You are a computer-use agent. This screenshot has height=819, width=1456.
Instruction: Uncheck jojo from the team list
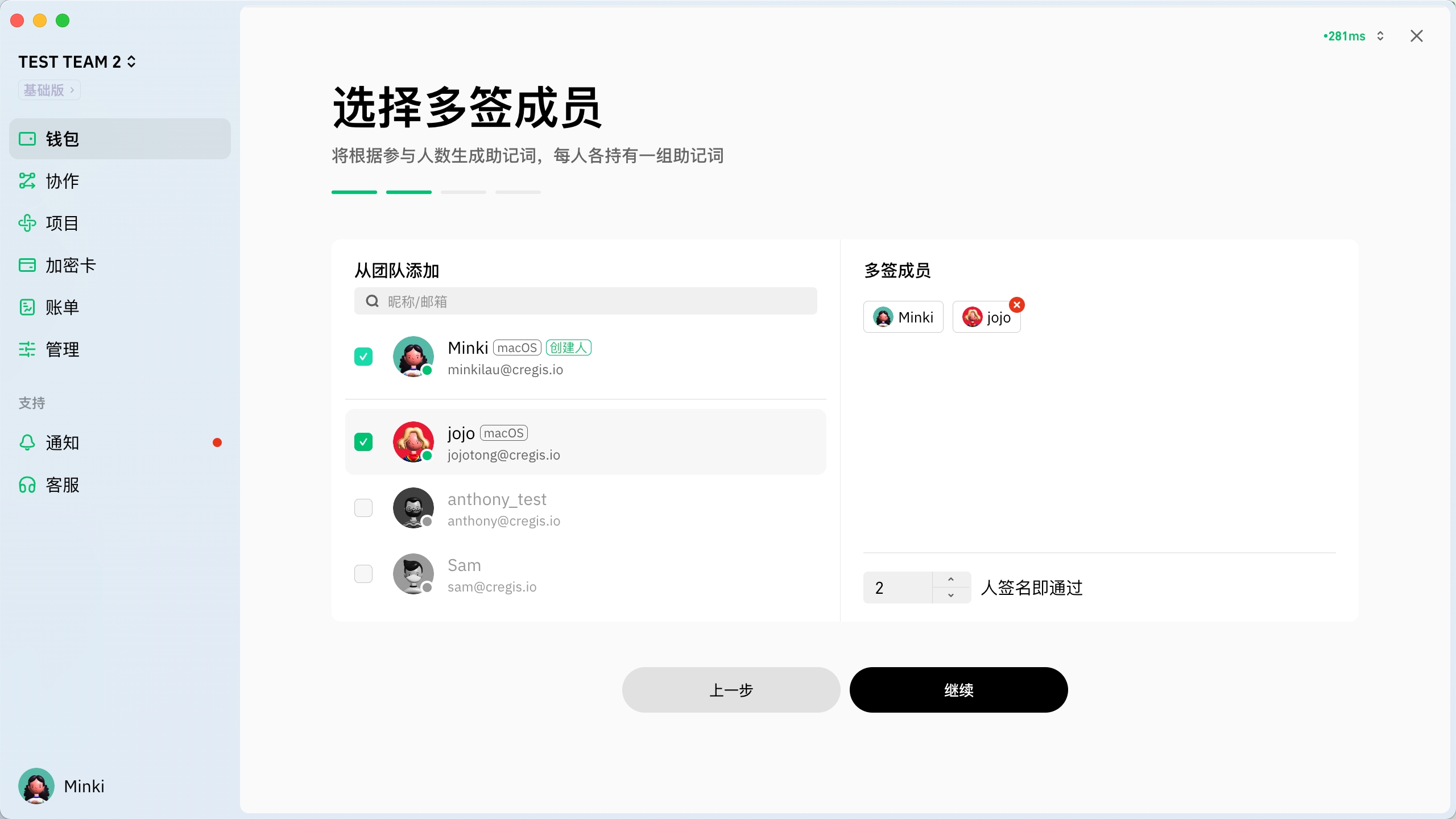[x=363, y=442]
